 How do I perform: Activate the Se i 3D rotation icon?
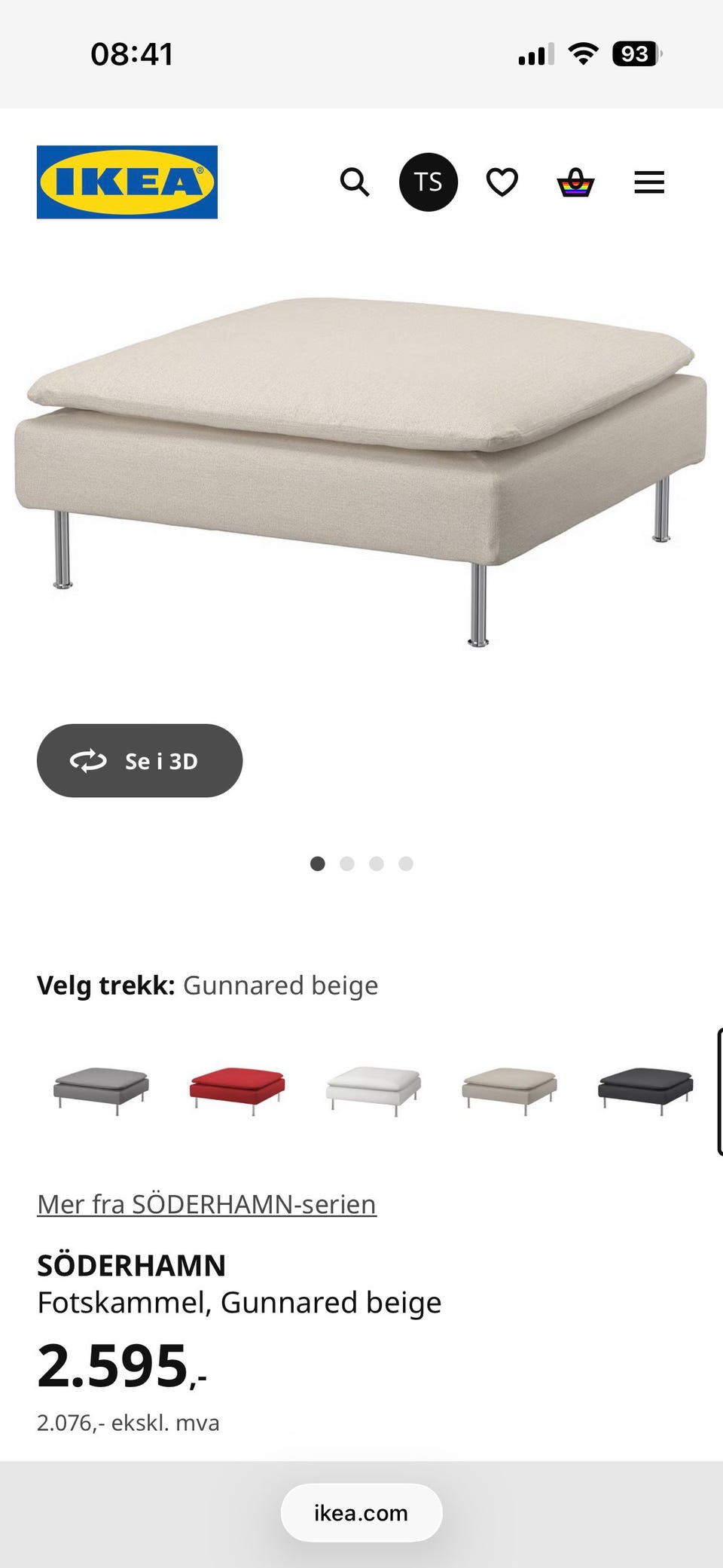90,761
